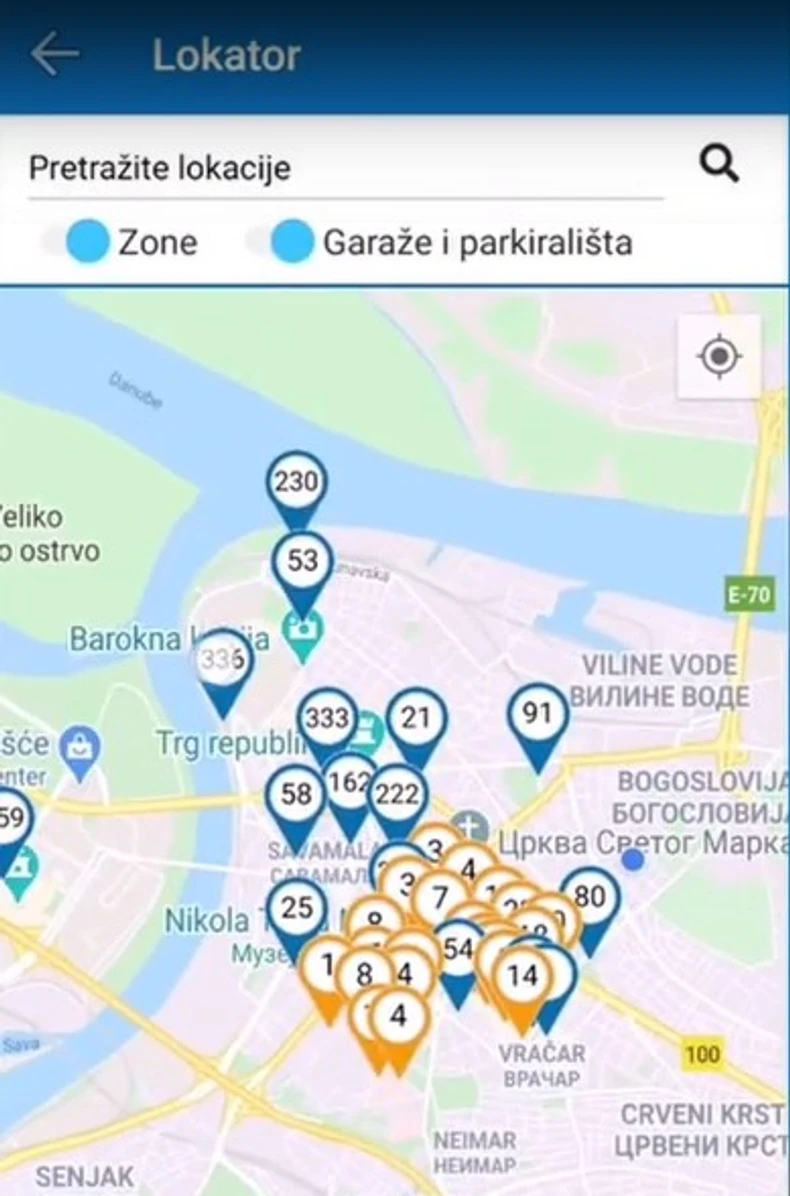Open the map pin numbered 80

(x=590, y=897)
